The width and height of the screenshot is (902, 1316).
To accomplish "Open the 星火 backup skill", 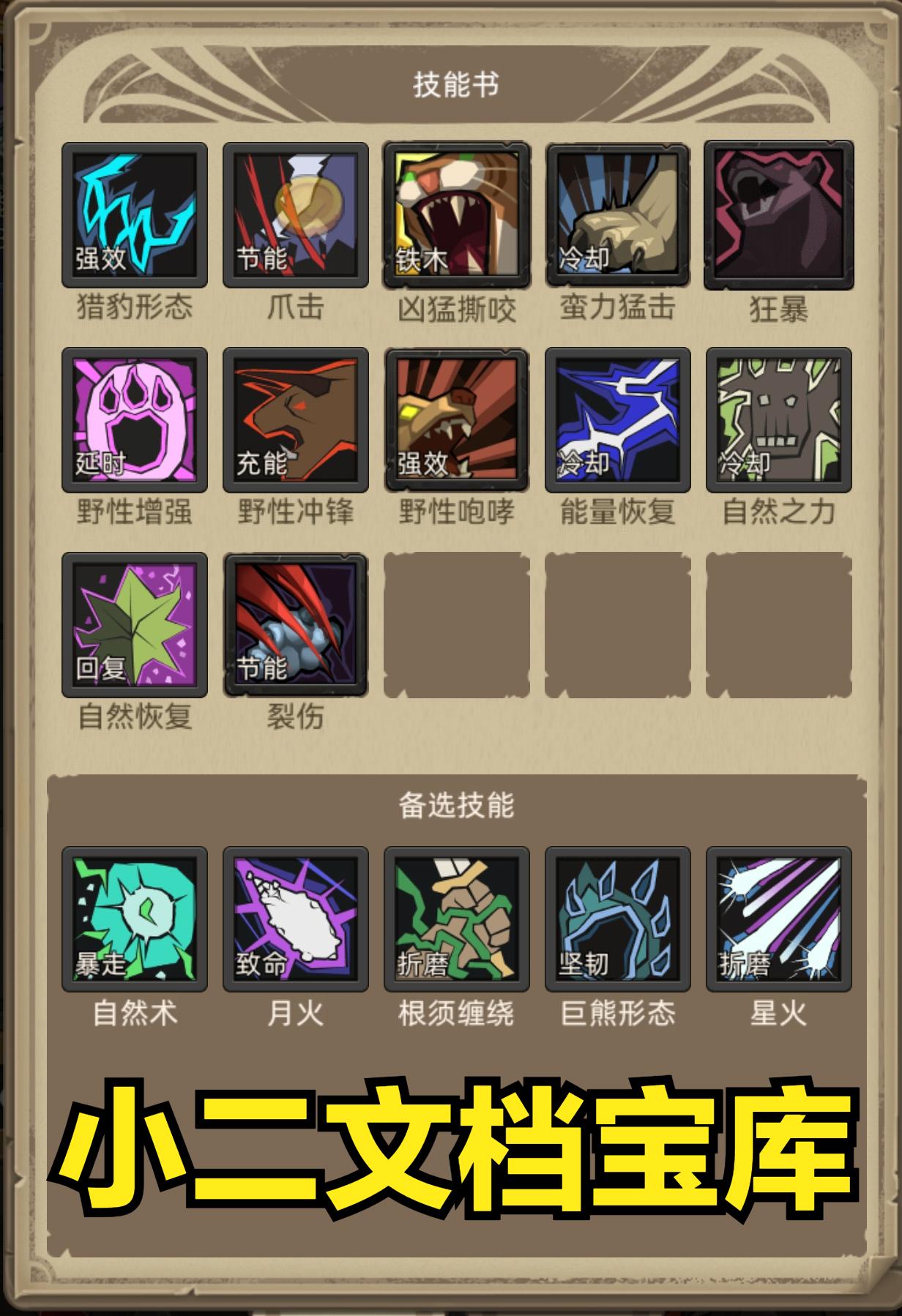I will pyautogui.click(x=779, y=919).
